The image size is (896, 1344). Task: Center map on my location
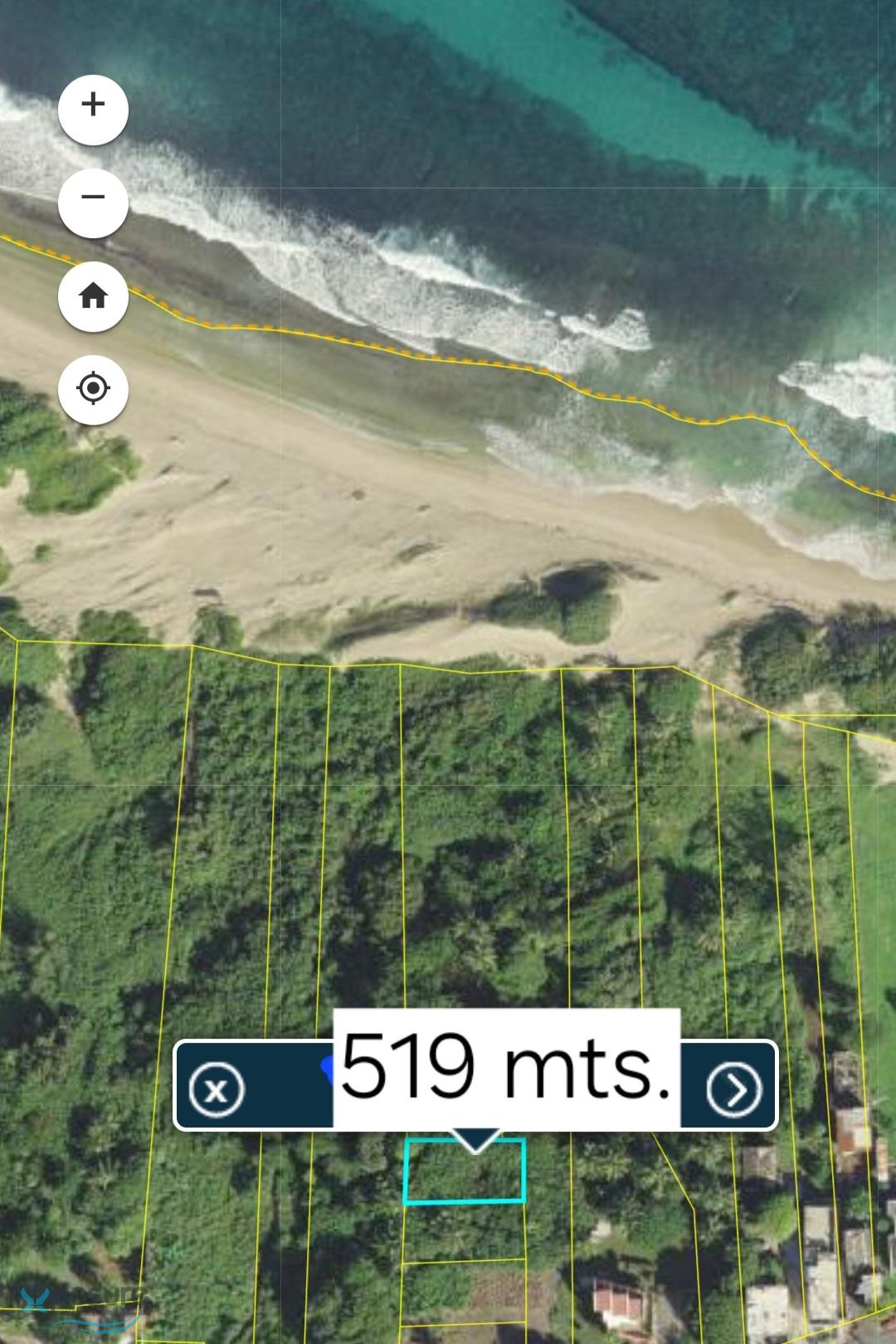(x=93, y=388)
